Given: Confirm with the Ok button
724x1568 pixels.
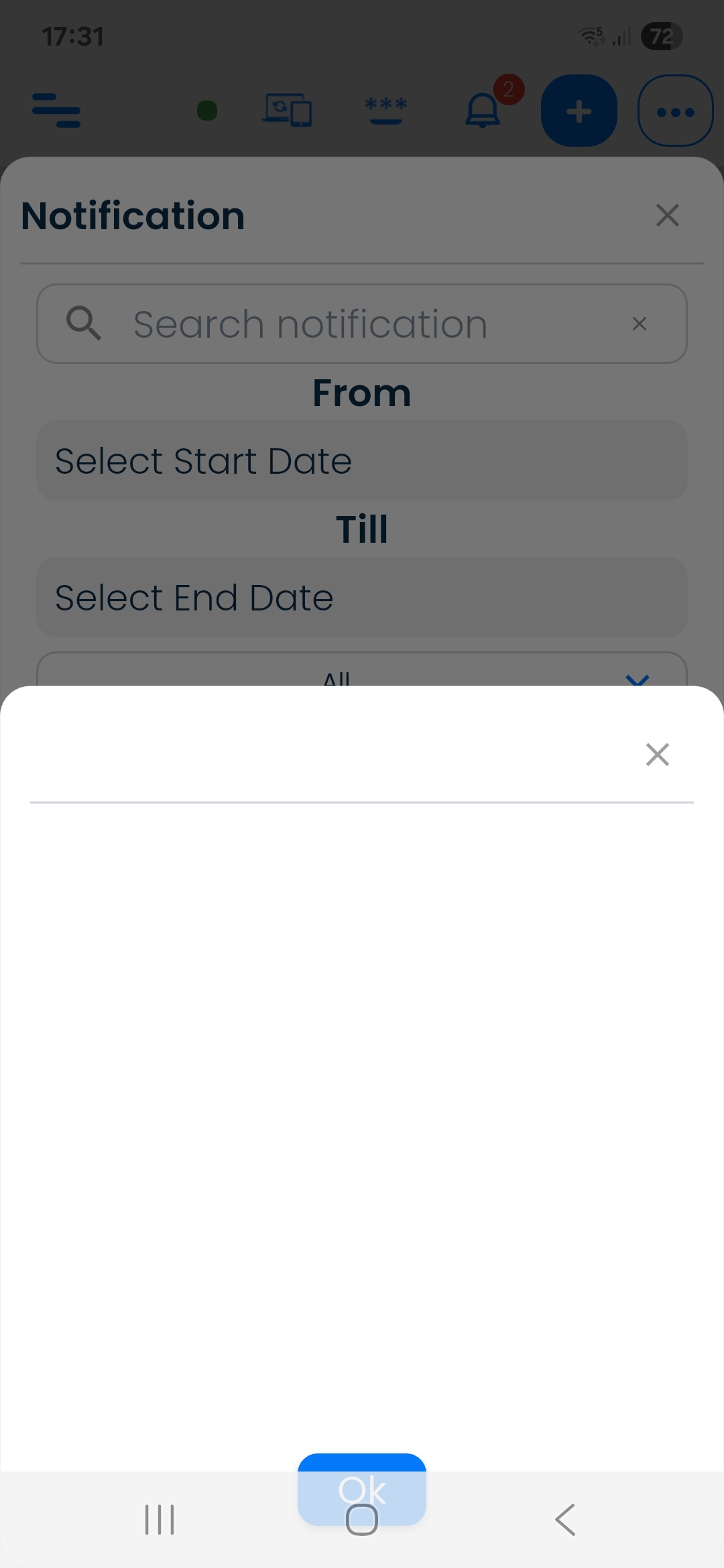Looking at the screenshot, I should pyautogui.click(x=362, y=1489).
